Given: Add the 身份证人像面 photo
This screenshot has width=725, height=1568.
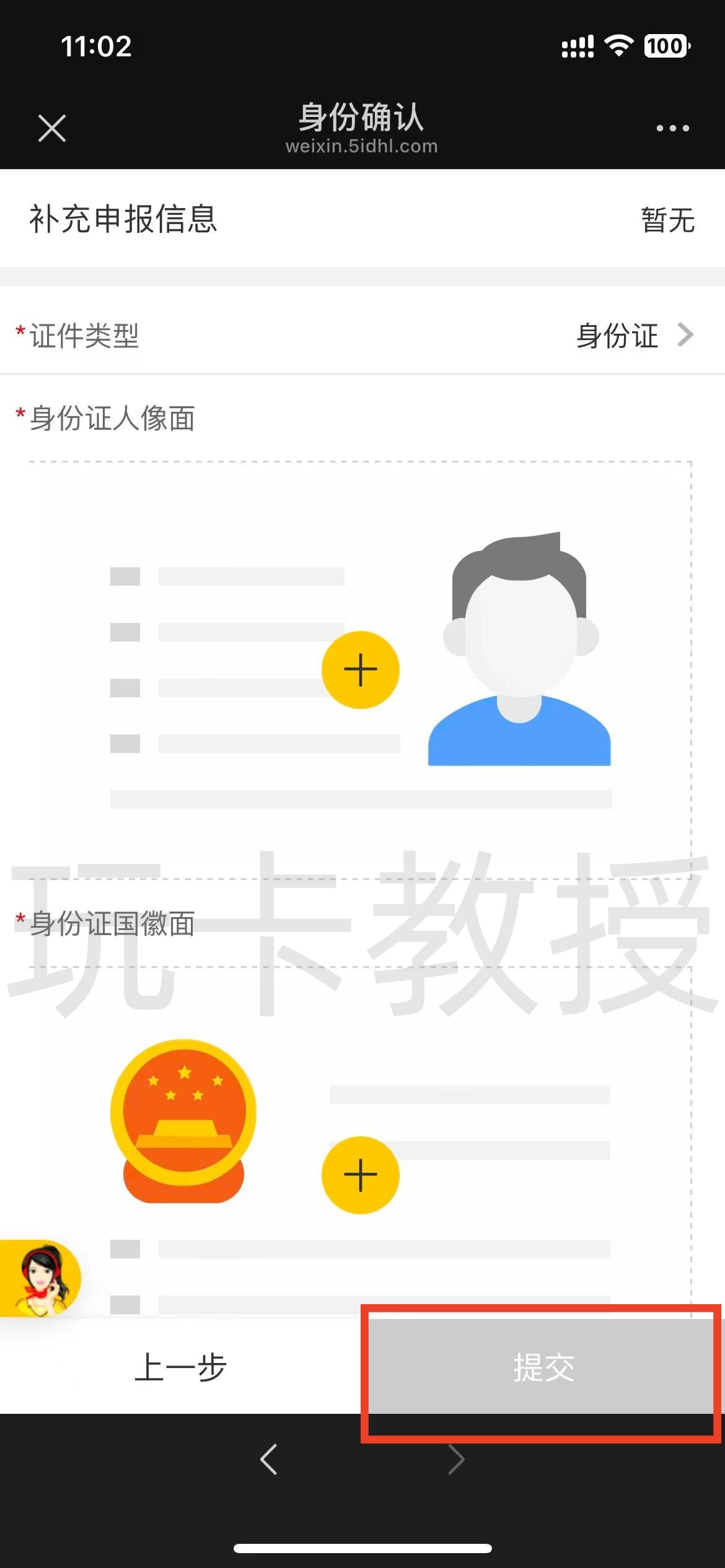Looking at the screenshot, I should tap(360, 670).
